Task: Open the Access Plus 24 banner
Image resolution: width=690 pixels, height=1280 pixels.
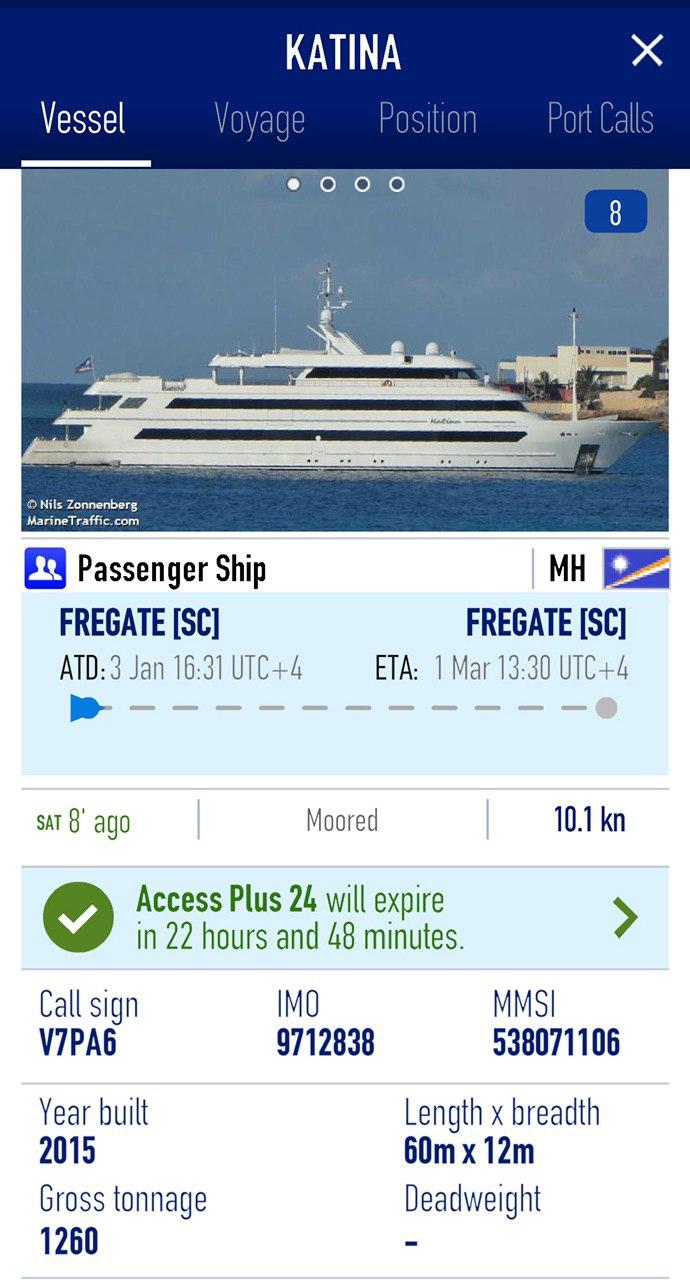Action: pyautogui.click(x=344, y=918)
